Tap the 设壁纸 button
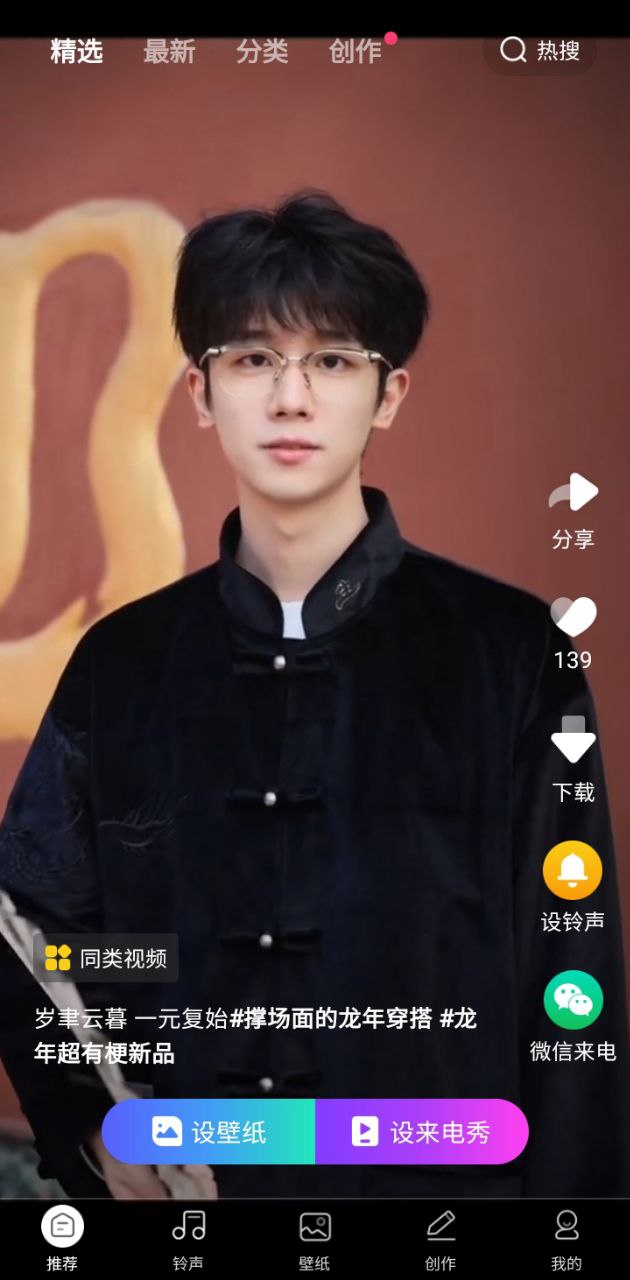The width and height of the screenshot is (630, 1280). coord(209,1131)
